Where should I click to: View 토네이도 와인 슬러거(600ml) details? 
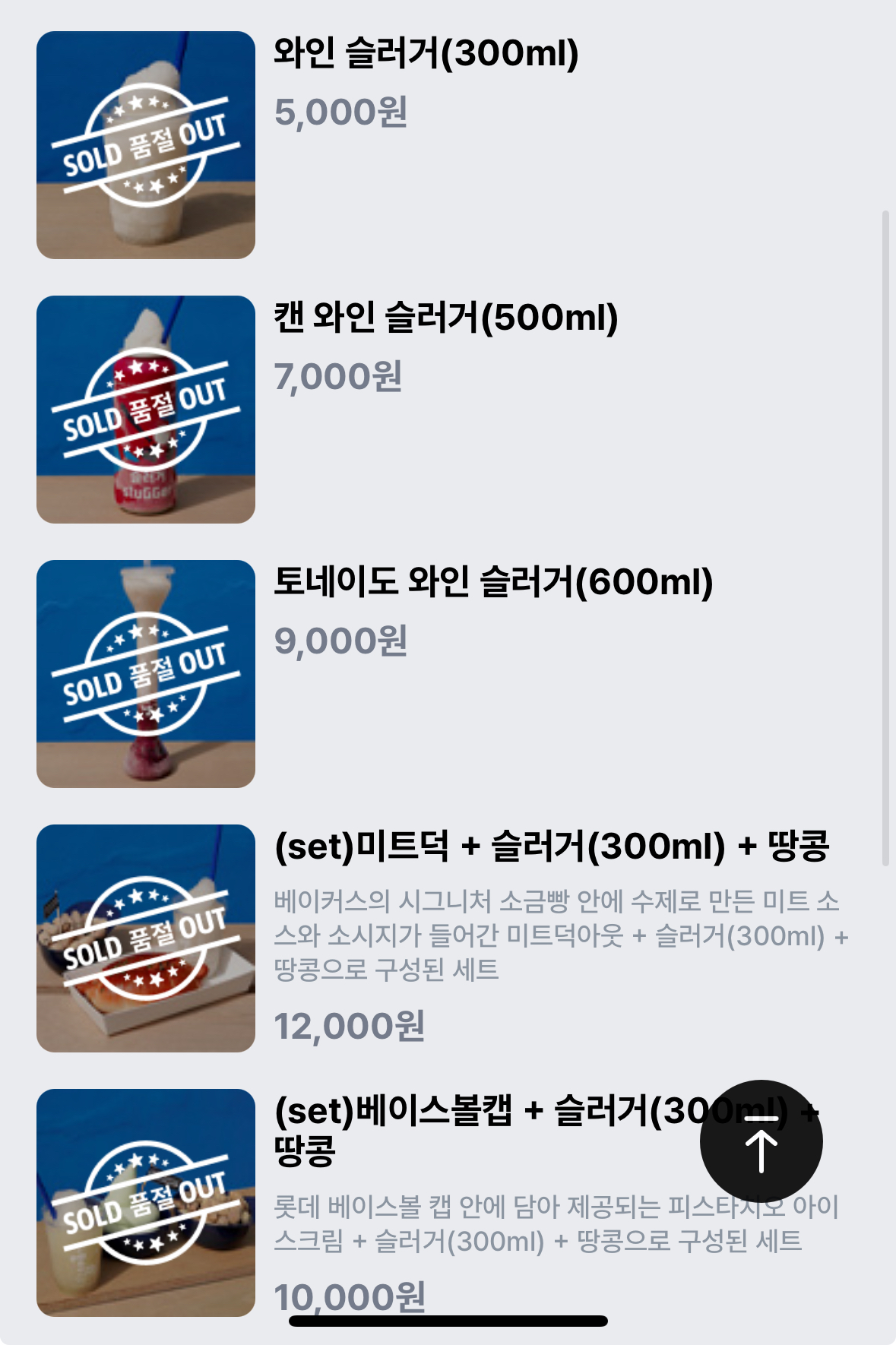(x=492, y=584)
